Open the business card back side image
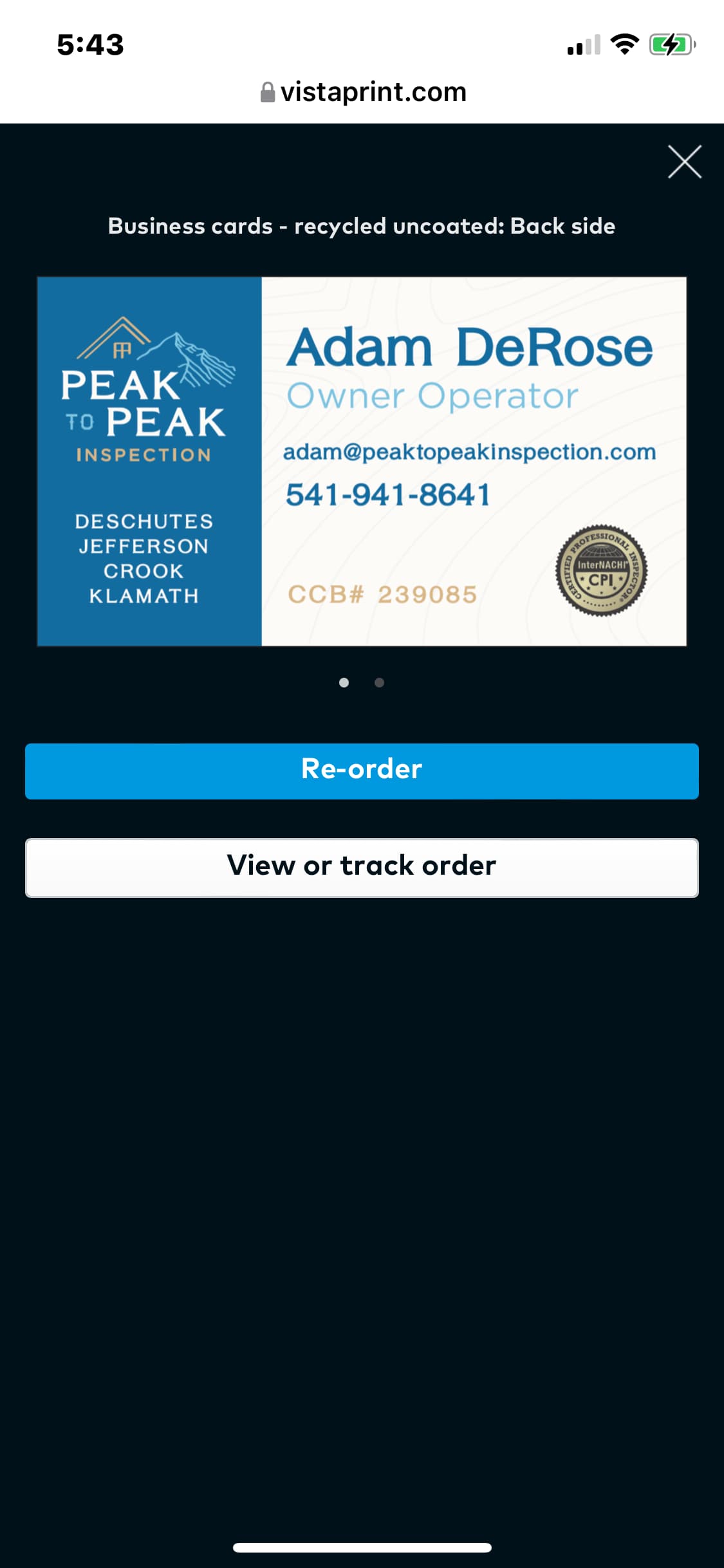 (x=362, y=462)
